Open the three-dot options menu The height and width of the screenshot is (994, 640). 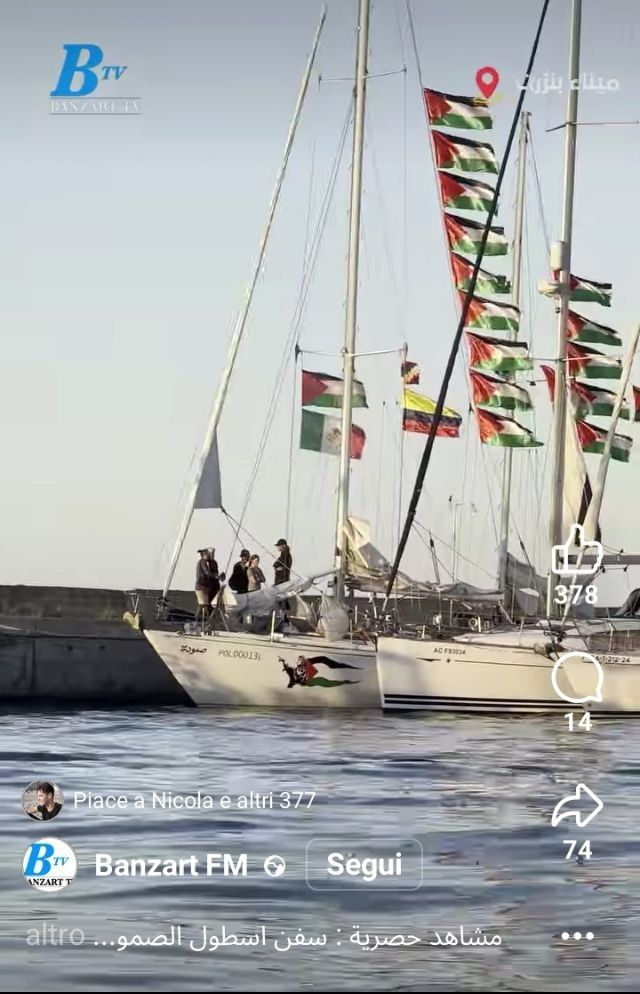(x=577, y=937)
